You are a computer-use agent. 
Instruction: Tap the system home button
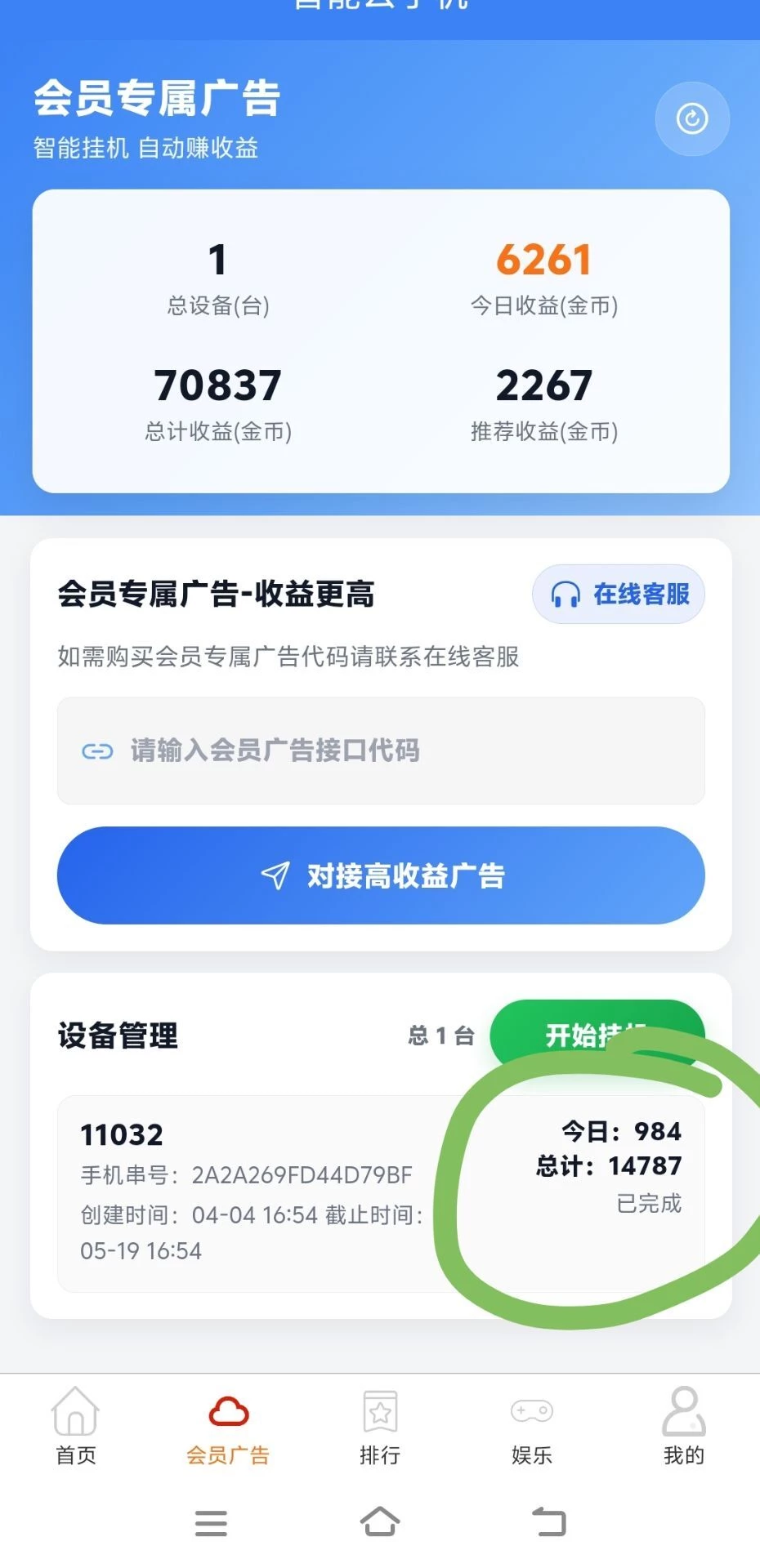click(380, 1522)
